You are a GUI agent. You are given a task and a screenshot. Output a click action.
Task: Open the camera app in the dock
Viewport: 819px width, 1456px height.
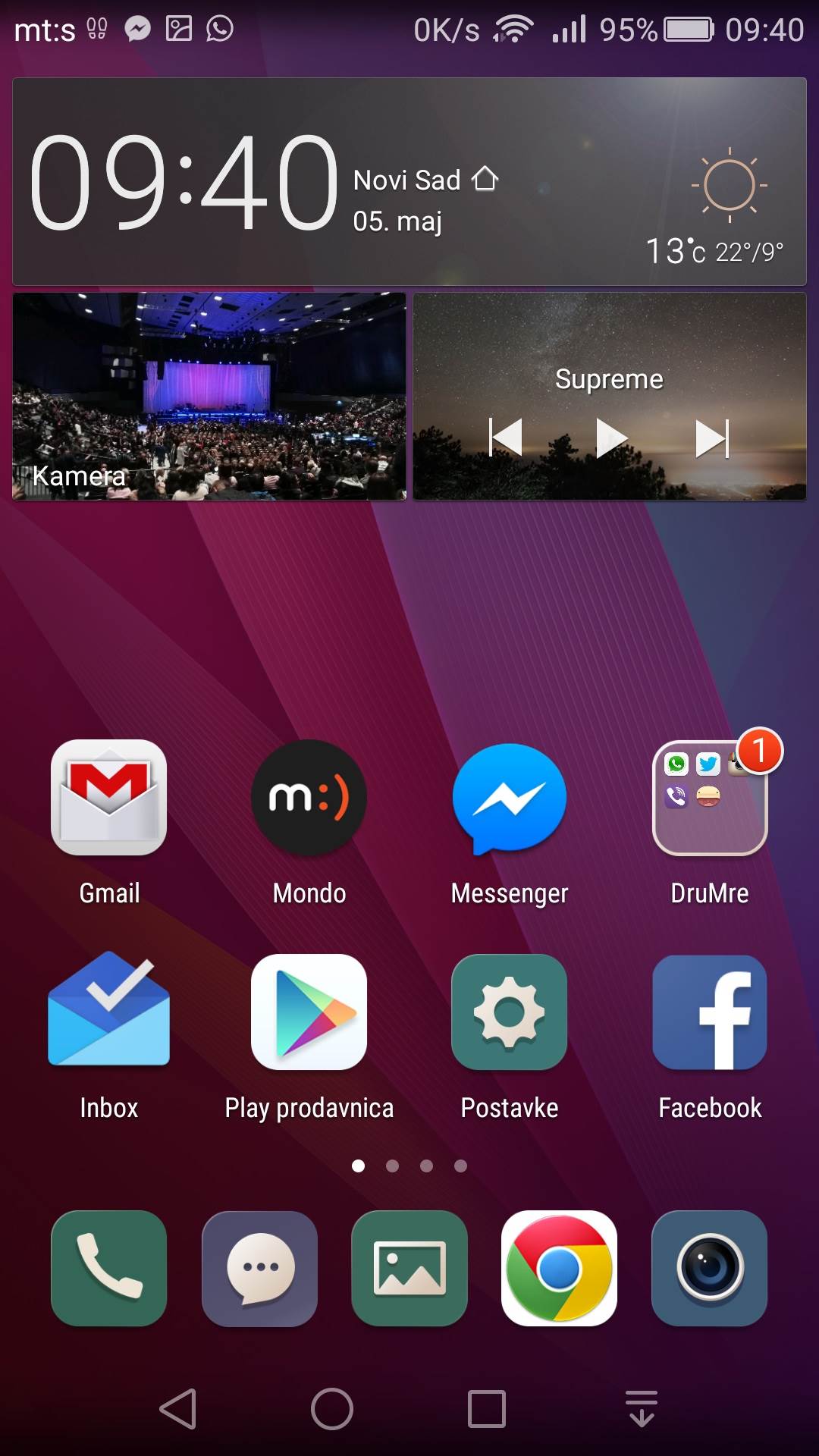pyautogui.click(x=710, y=1268)
